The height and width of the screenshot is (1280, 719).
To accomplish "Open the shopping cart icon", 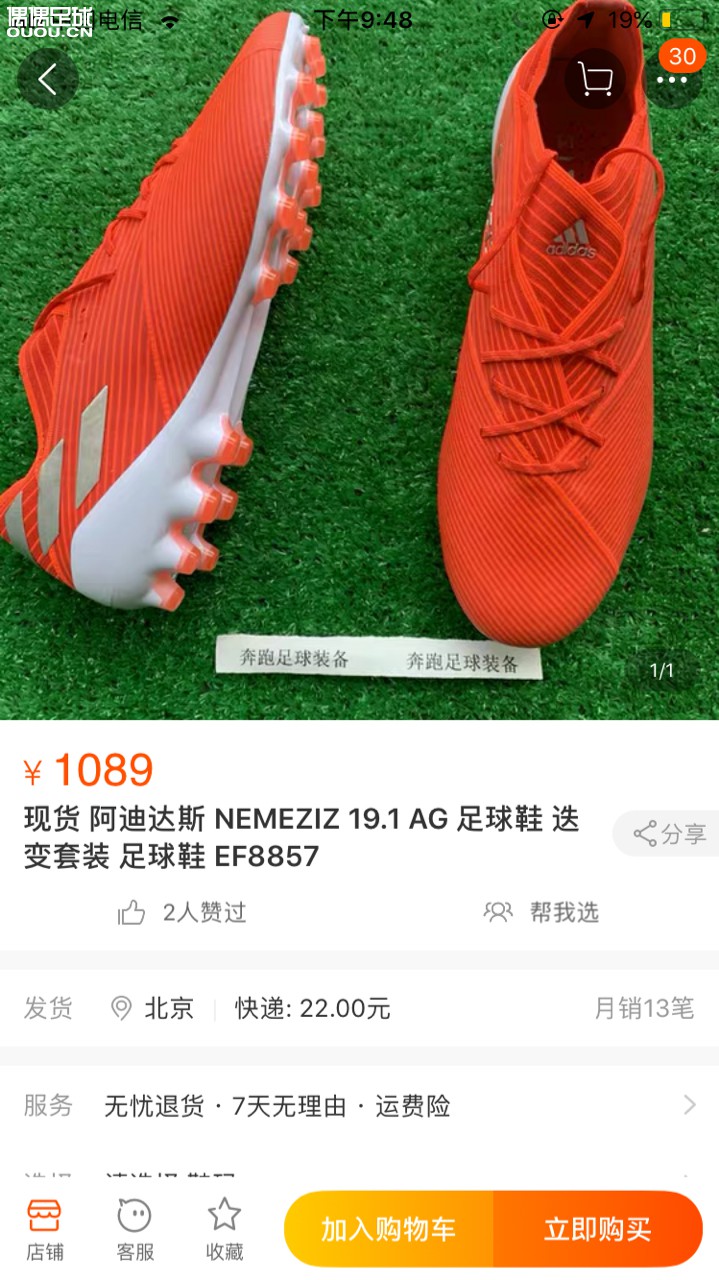I will (x=596, y=79).
